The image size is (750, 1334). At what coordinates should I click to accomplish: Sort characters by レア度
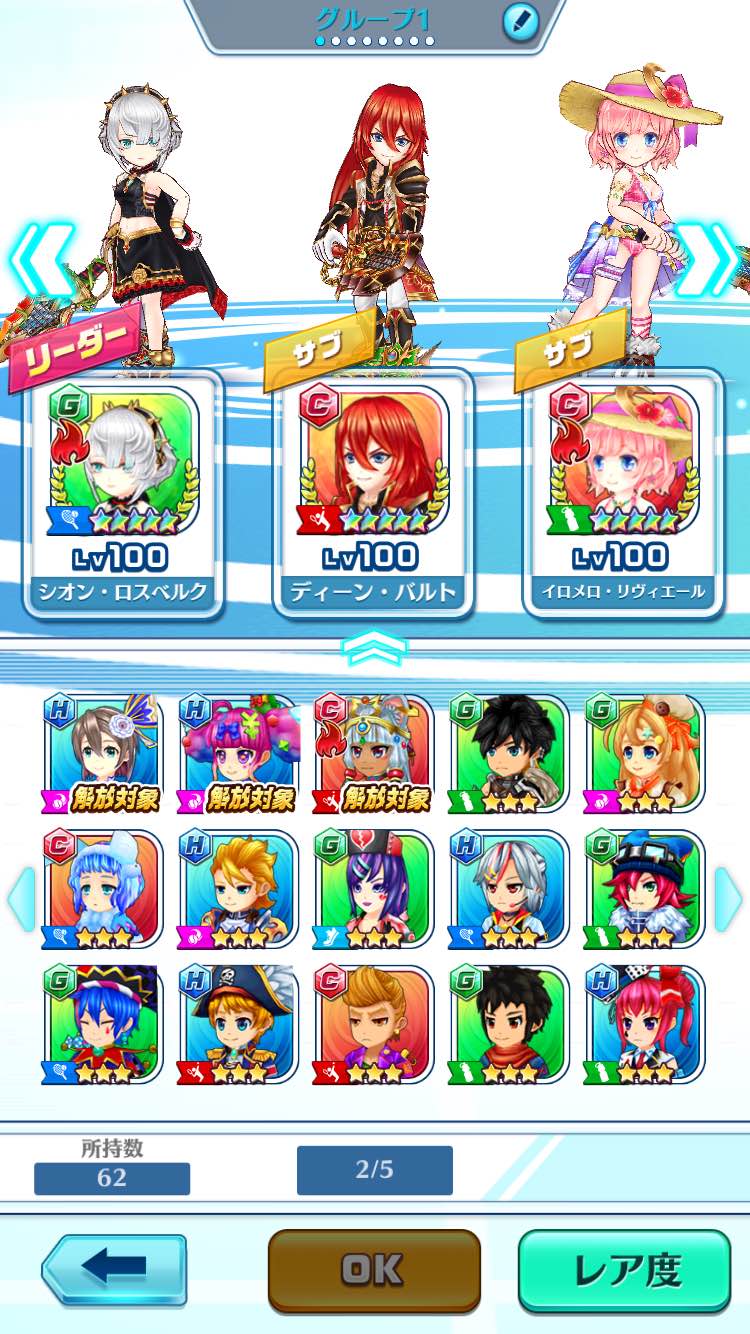[x=625, y=1270]
